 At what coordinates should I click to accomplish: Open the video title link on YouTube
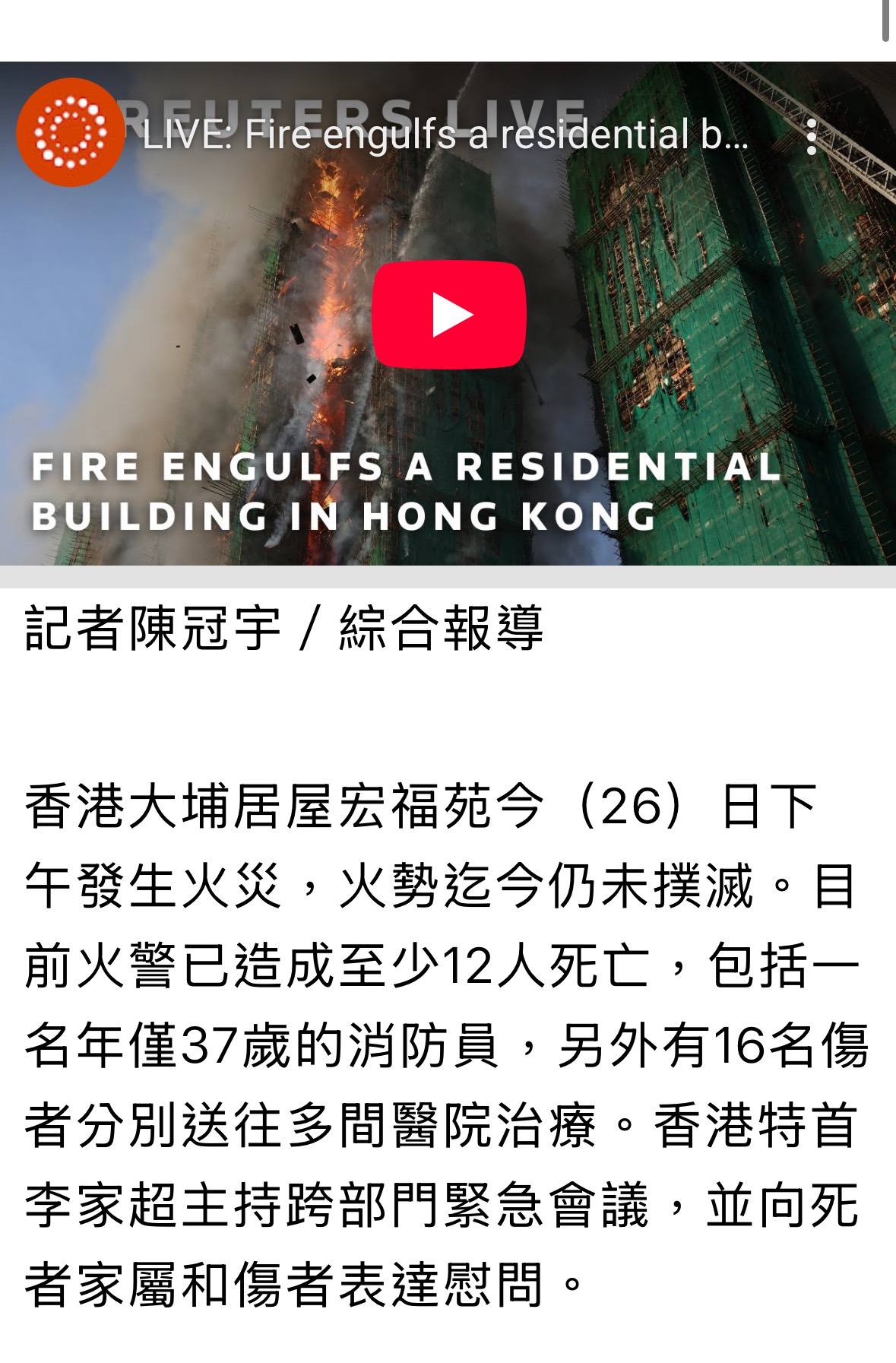click(445, 135)
